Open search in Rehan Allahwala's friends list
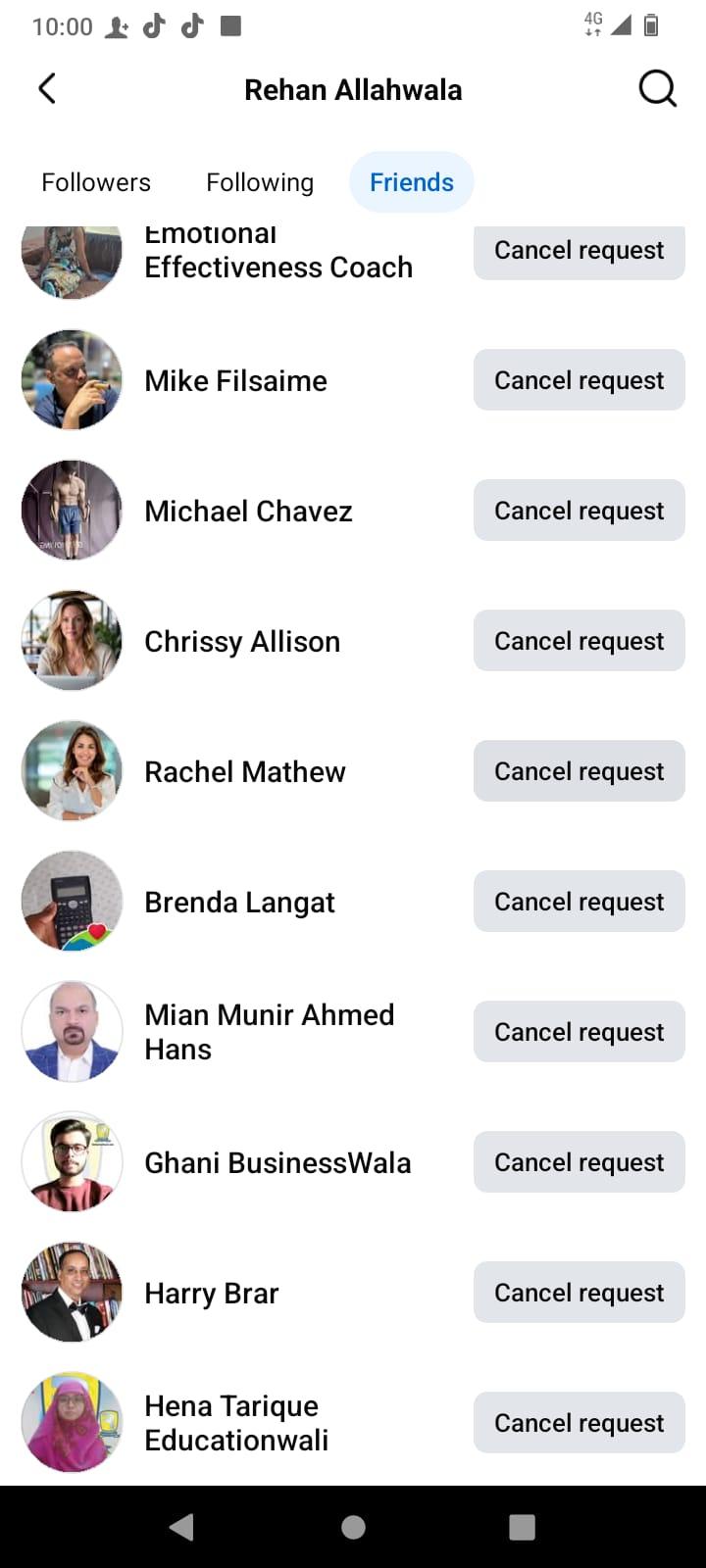This screenshot has height=1568, width=706. tap(657, 89)
